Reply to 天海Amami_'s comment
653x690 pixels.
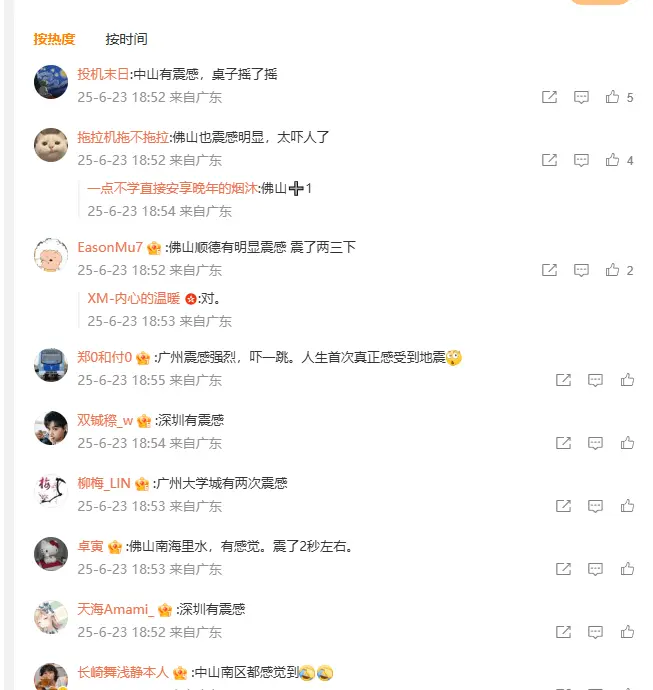[x=595, y=632]
